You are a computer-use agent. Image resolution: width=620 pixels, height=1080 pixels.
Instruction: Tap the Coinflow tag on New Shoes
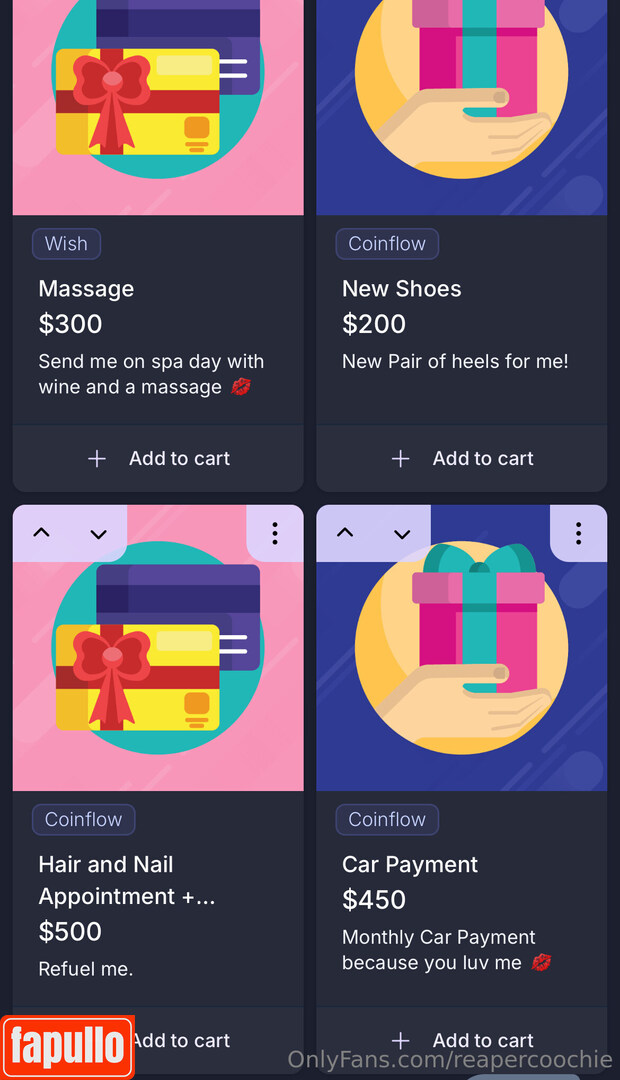(x=387, y=244)
